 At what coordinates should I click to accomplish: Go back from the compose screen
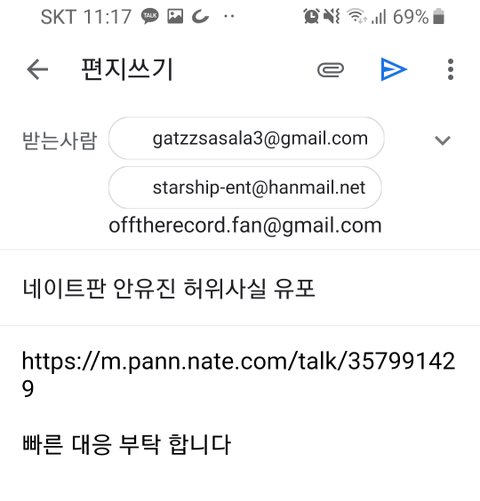pos(37,69)
